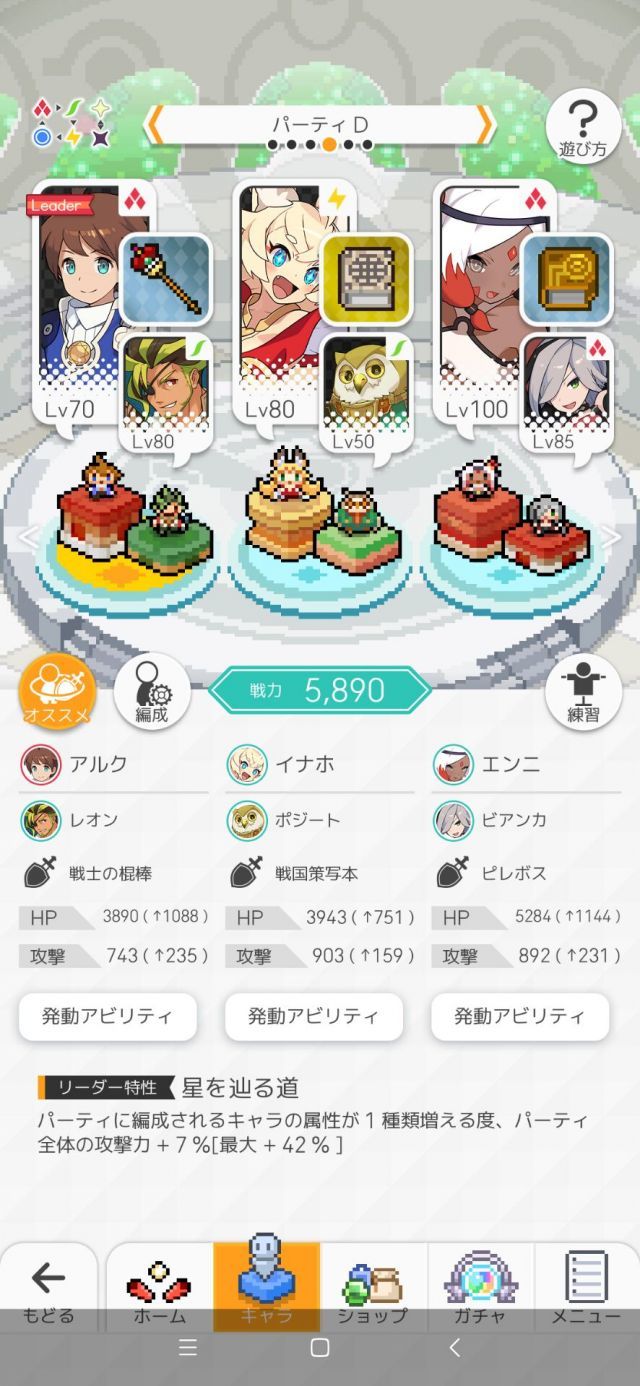Switch to the ホーム tab

(x=160, y=1288)
